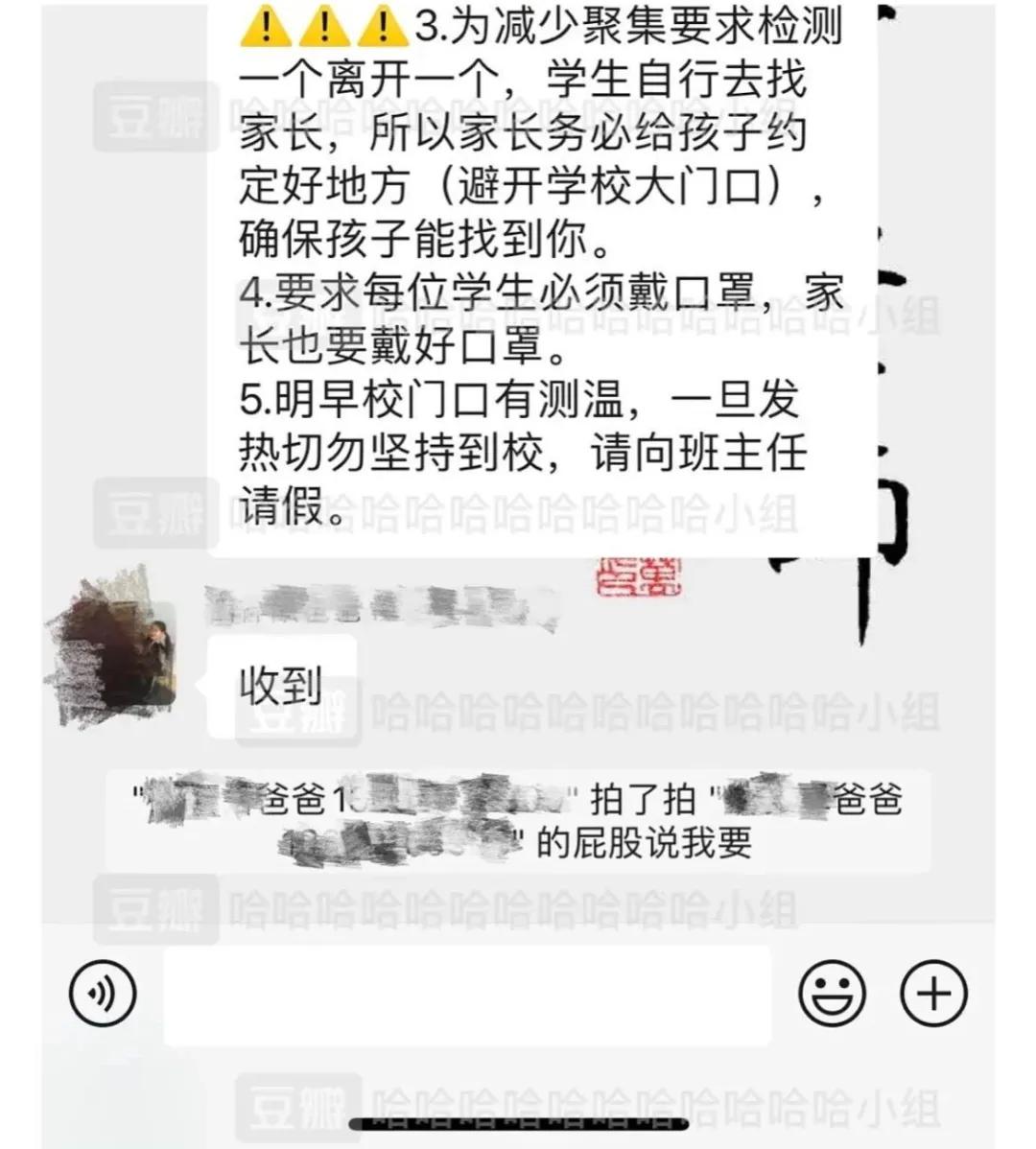Tap the voice input icon
Screen dimensions: 1036x1149
[104, 995]
